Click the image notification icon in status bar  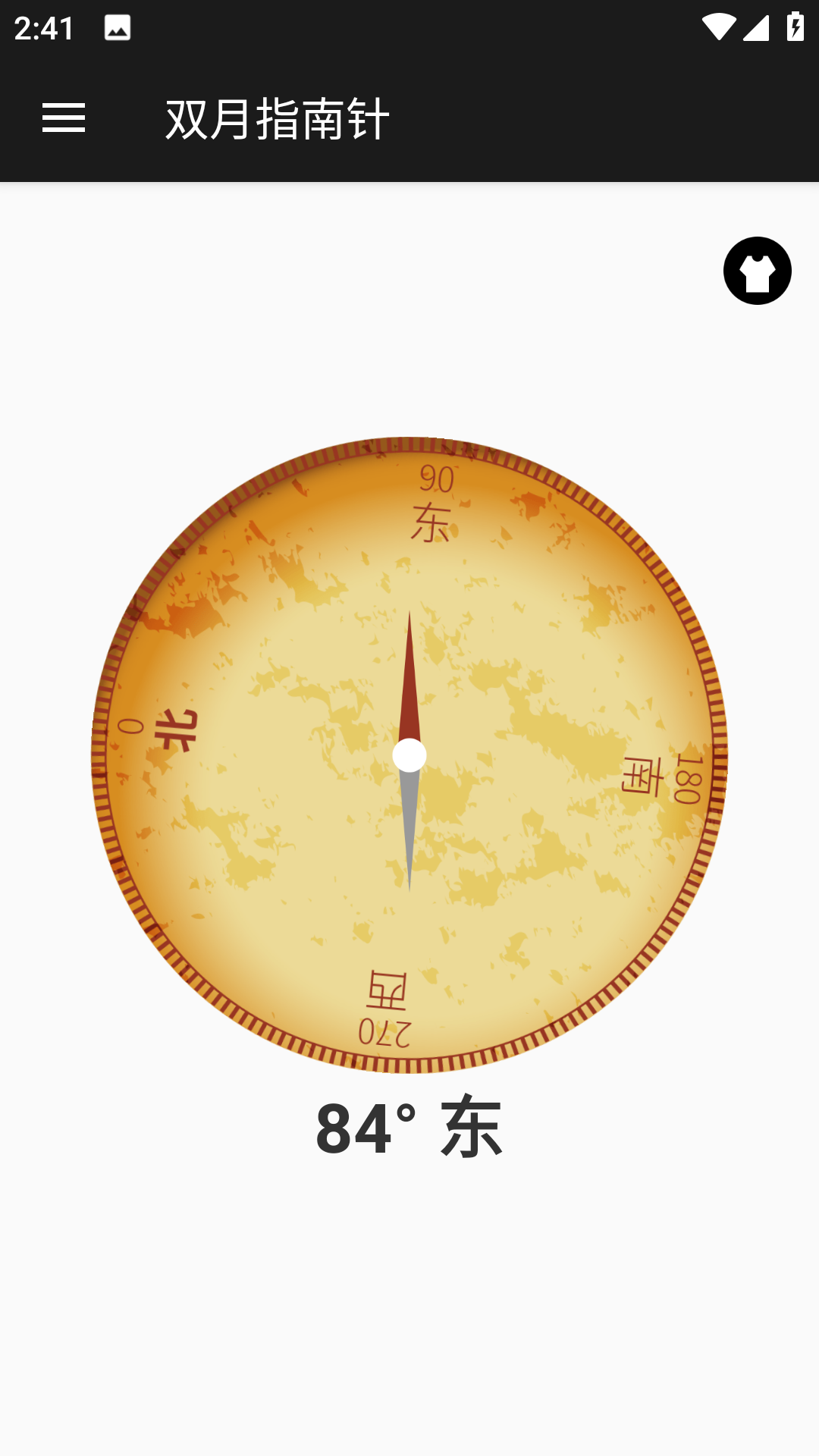point(118,29)
